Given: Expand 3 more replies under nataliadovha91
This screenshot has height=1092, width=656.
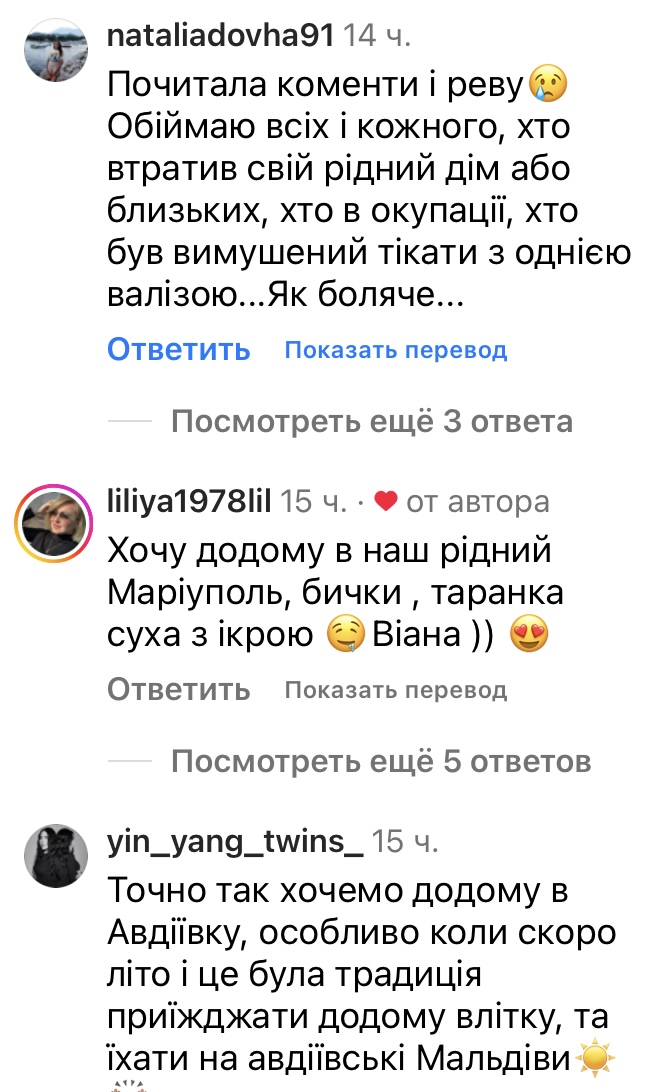Looking at the screenshot, I should (372, 422).
